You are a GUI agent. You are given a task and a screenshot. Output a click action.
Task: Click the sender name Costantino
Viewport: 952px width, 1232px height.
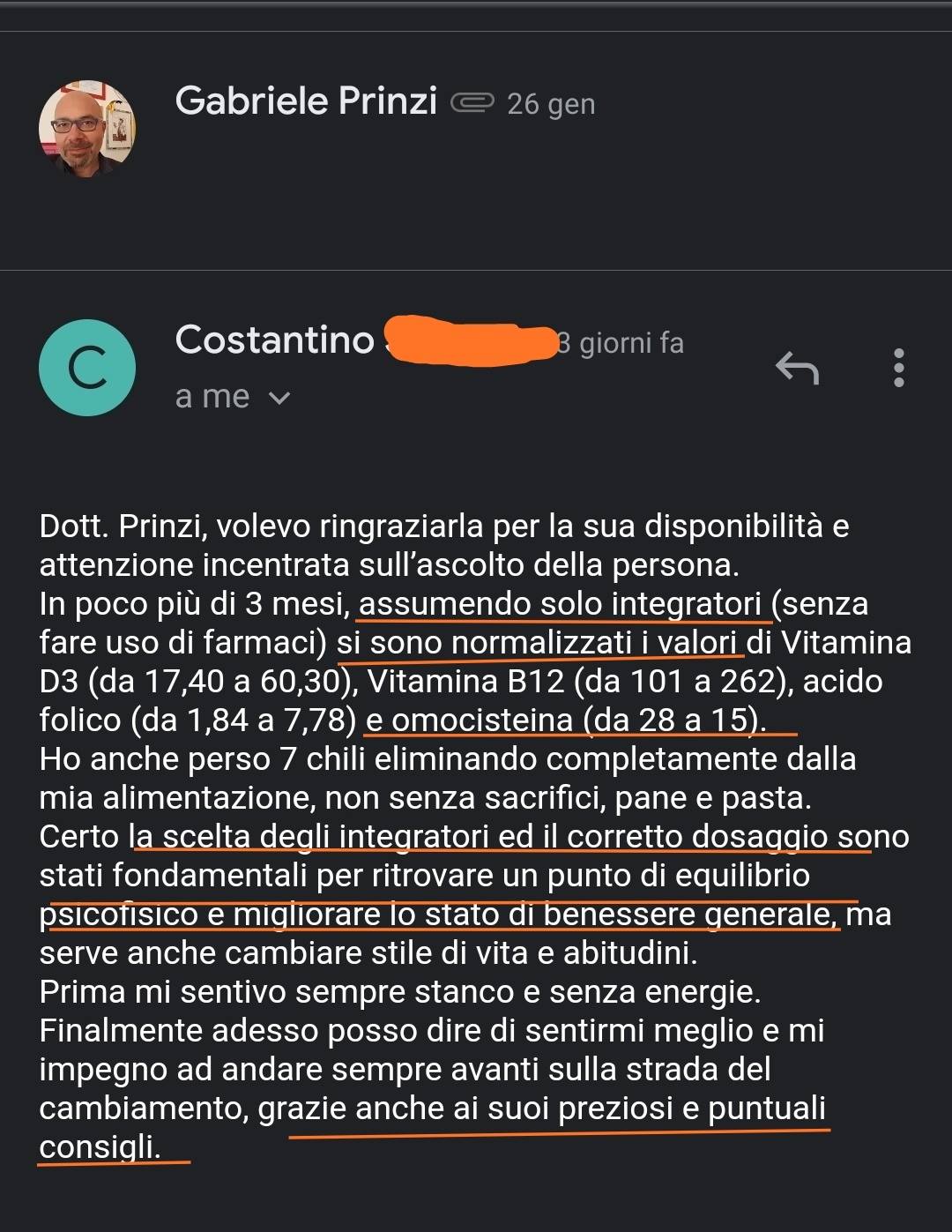271,340
